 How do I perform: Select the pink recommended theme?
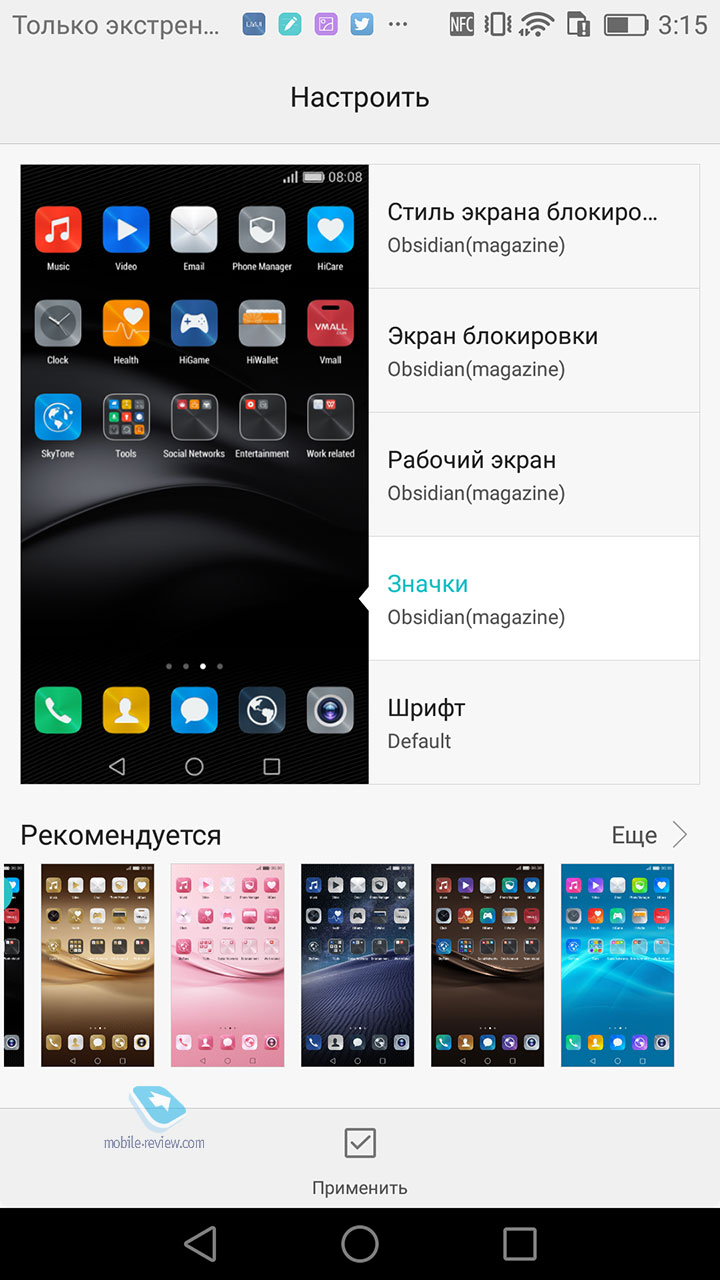pyautogui.click(x=227, y=965)
